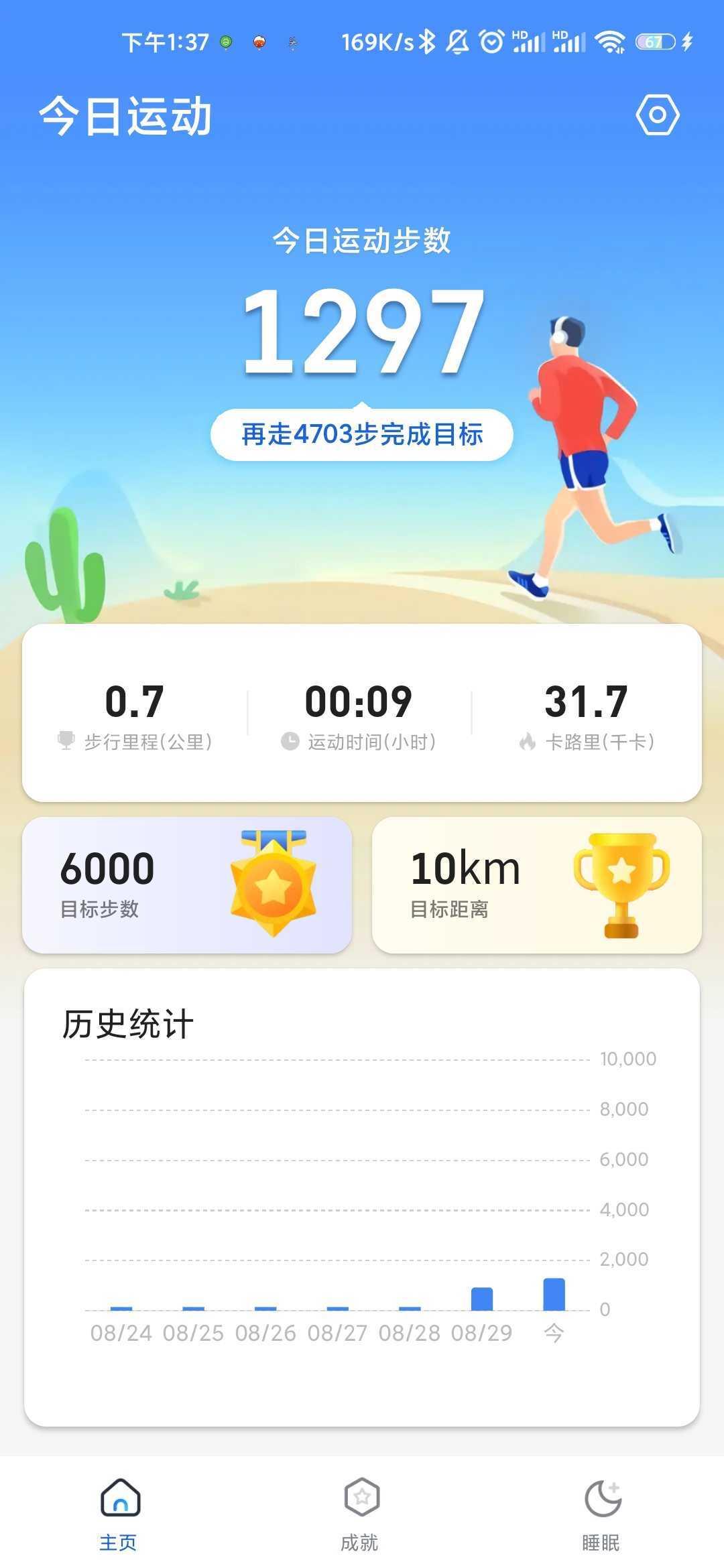The height and width of the screenshot is (1568, 724).
Task: Tap the Wi-Fi icon in status bar
Action: coord(609,42)
